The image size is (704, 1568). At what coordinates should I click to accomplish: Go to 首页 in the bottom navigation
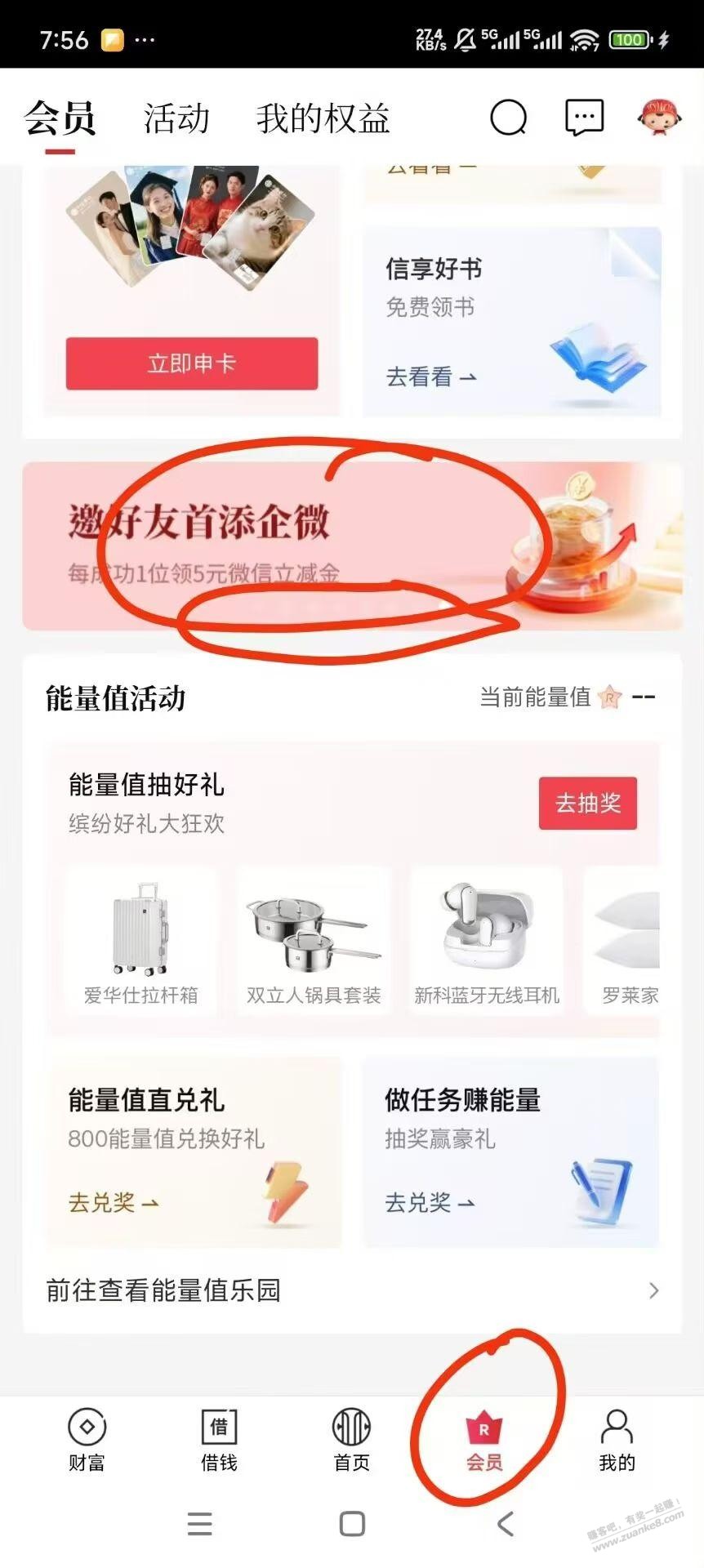coord(351,1441)
